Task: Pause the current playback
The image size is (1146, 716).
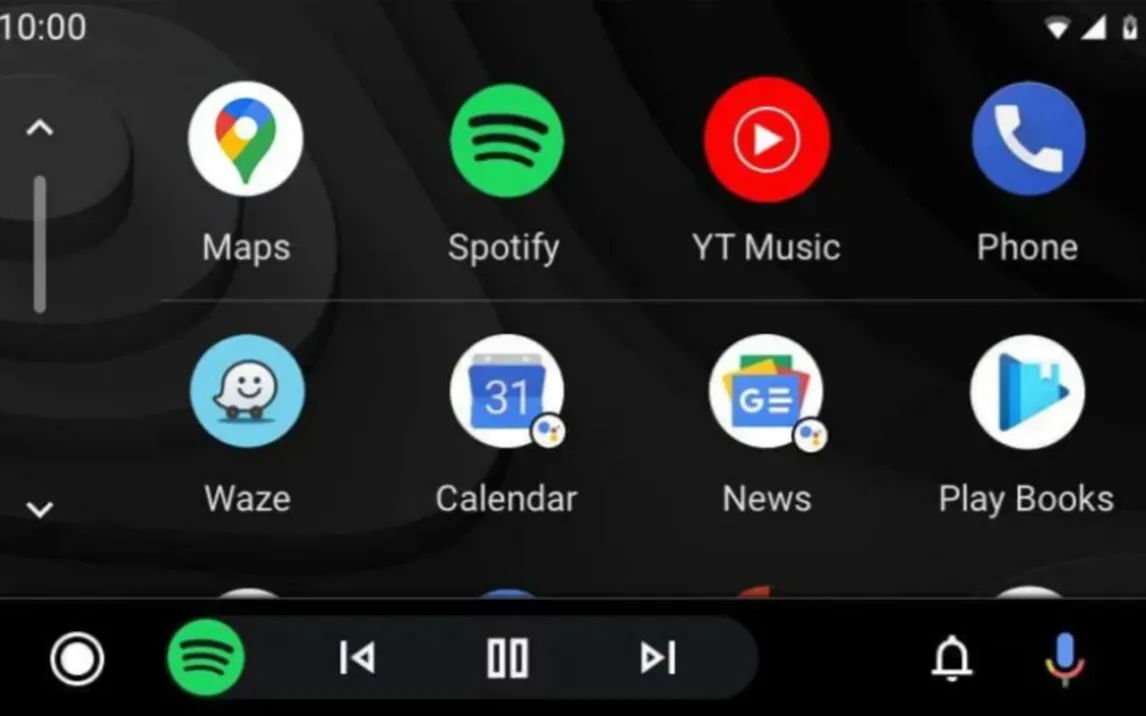Action: [507, 658]
